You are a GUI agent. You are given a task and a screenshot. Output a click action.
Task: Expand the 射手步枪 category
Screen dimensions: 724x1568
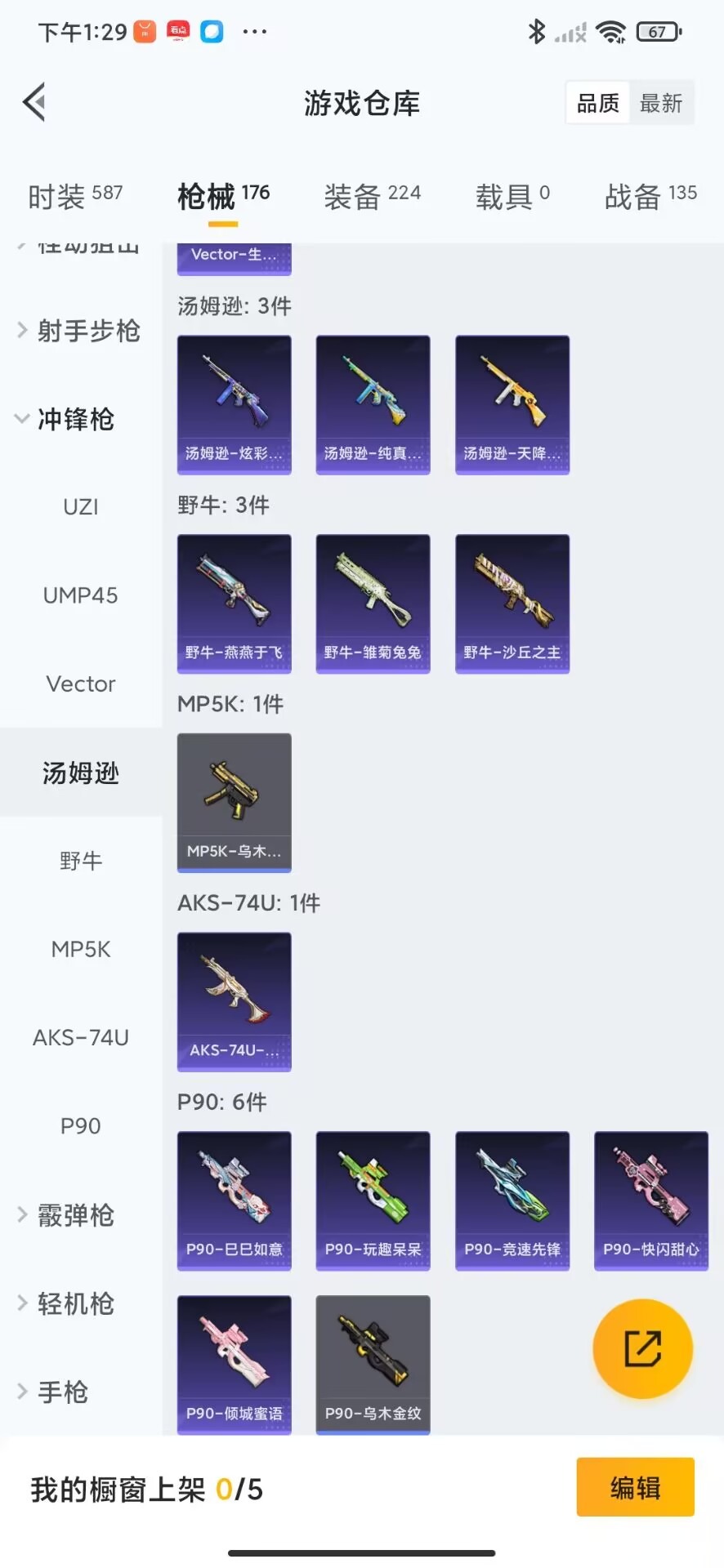click(x=79, y=331)
